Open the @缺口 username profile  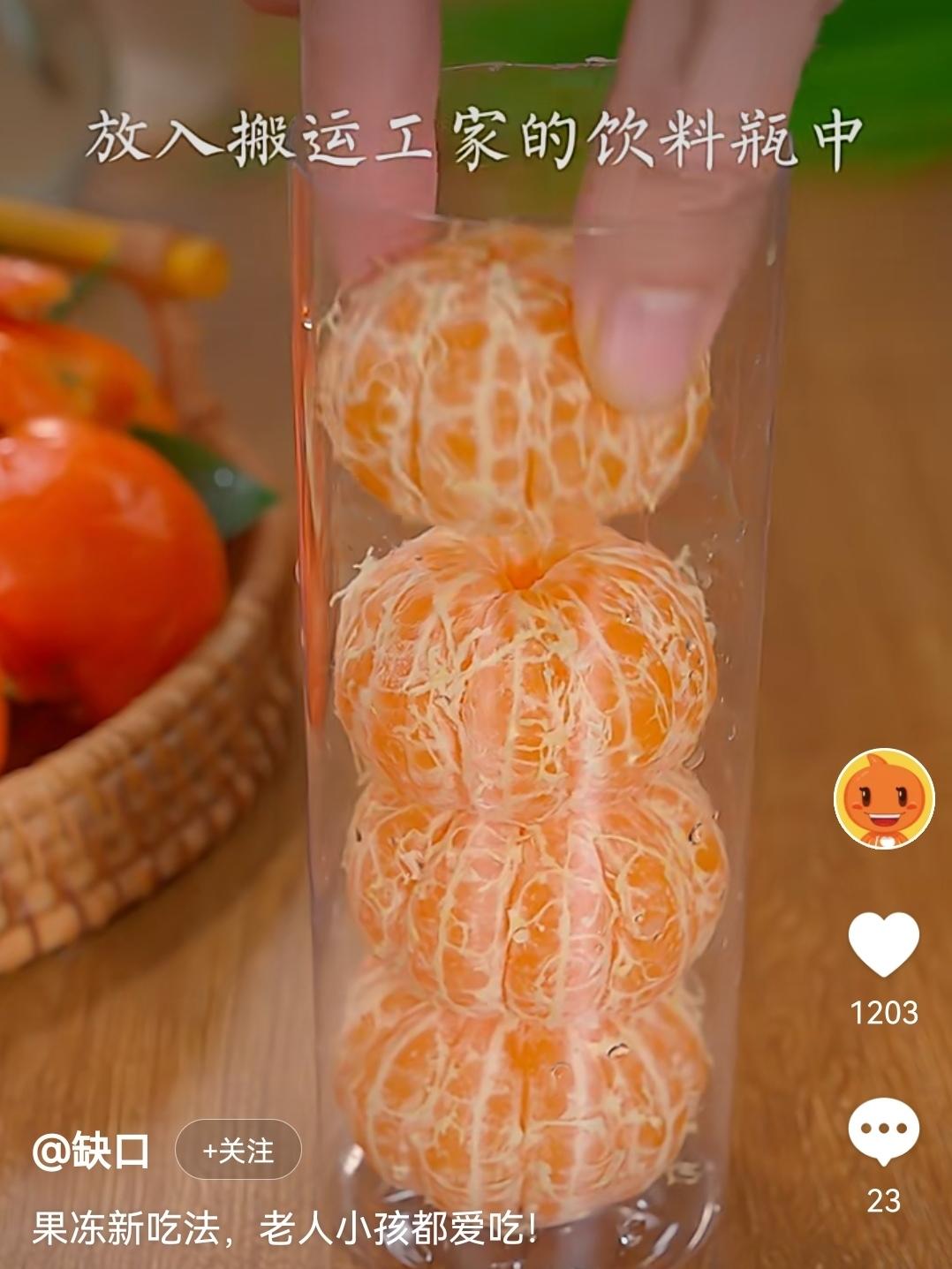coord(92,1152)
